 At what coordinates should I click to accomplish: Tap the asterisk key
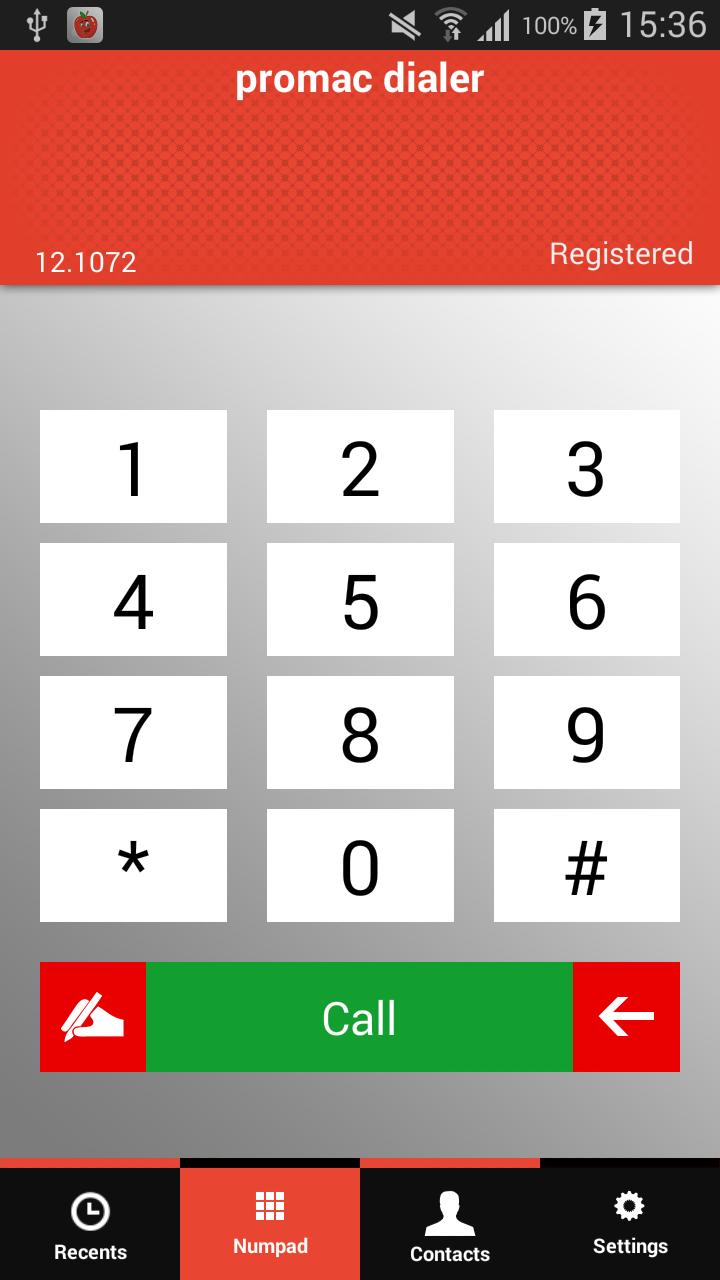[x=133, y=865]
